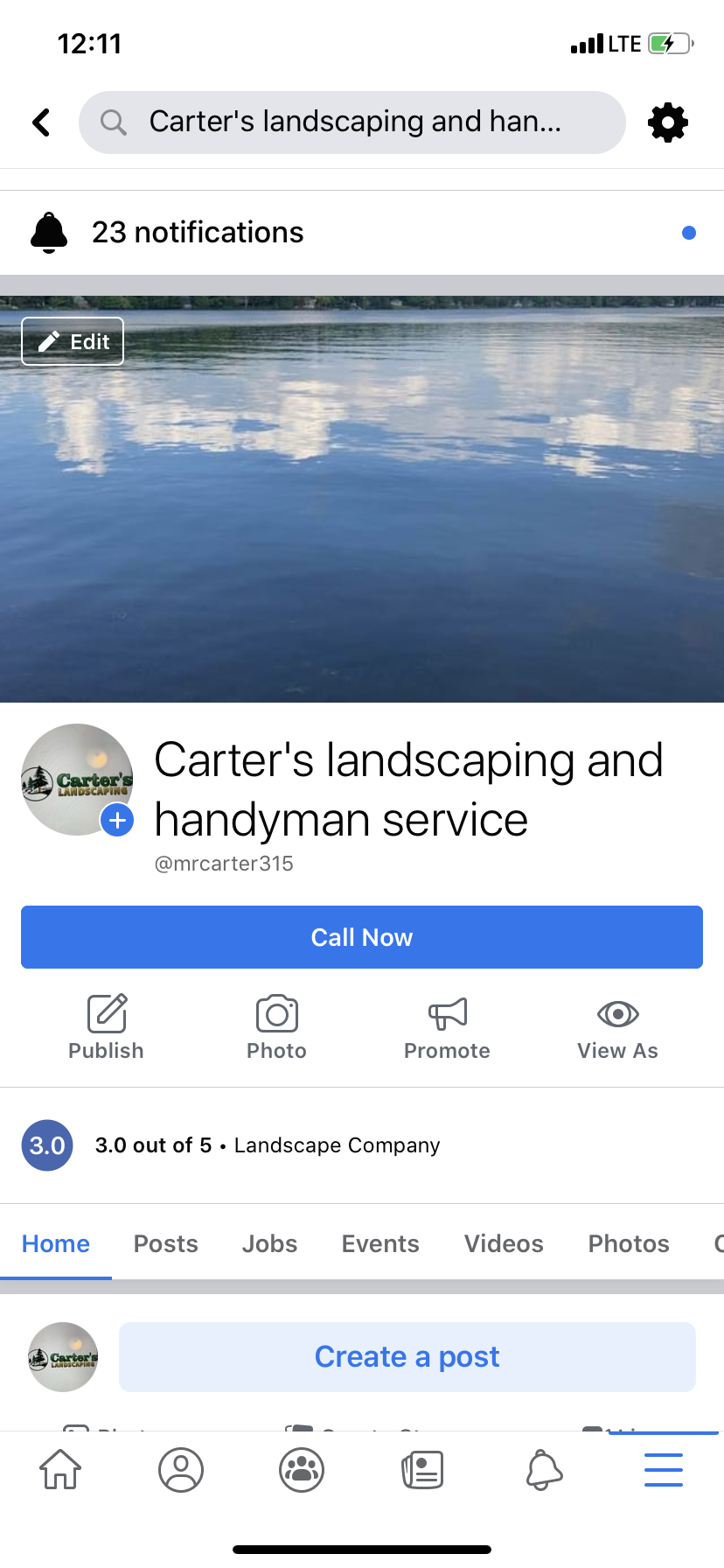Viewport: 724px width, 1568px height.
Task: Switch to the Posts tab
Action: pyautogui.click(x=165, y=1243)
